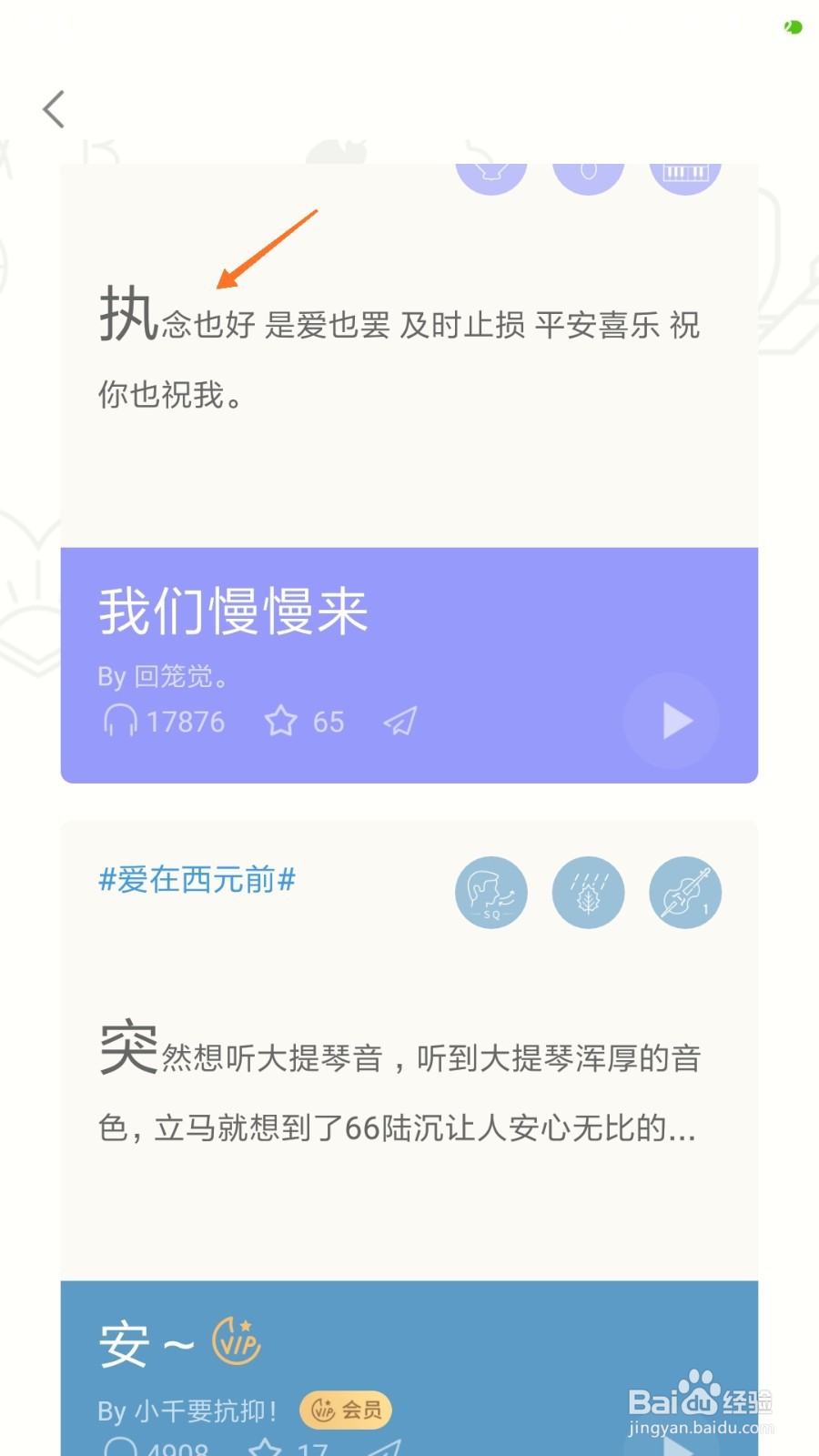
Task: Click the SQ breathing sound icon
Action: pyautogui.click(x=491, y=893)
